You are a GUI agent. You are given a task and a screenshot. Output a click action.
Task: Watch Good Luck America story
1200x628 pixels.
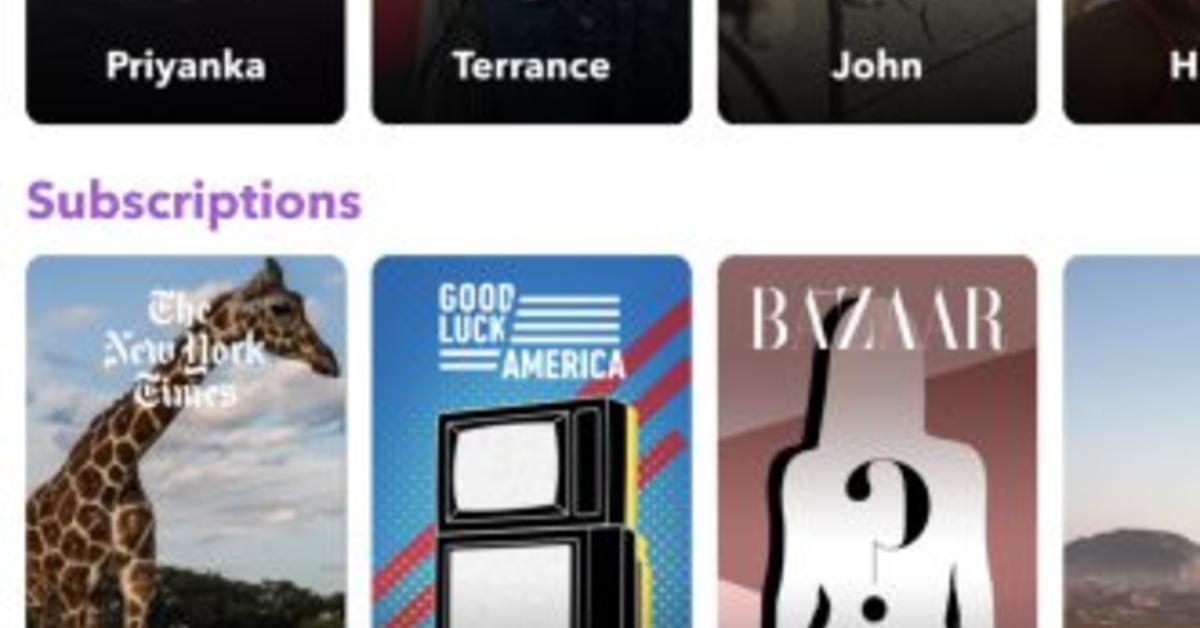point(531,440)
